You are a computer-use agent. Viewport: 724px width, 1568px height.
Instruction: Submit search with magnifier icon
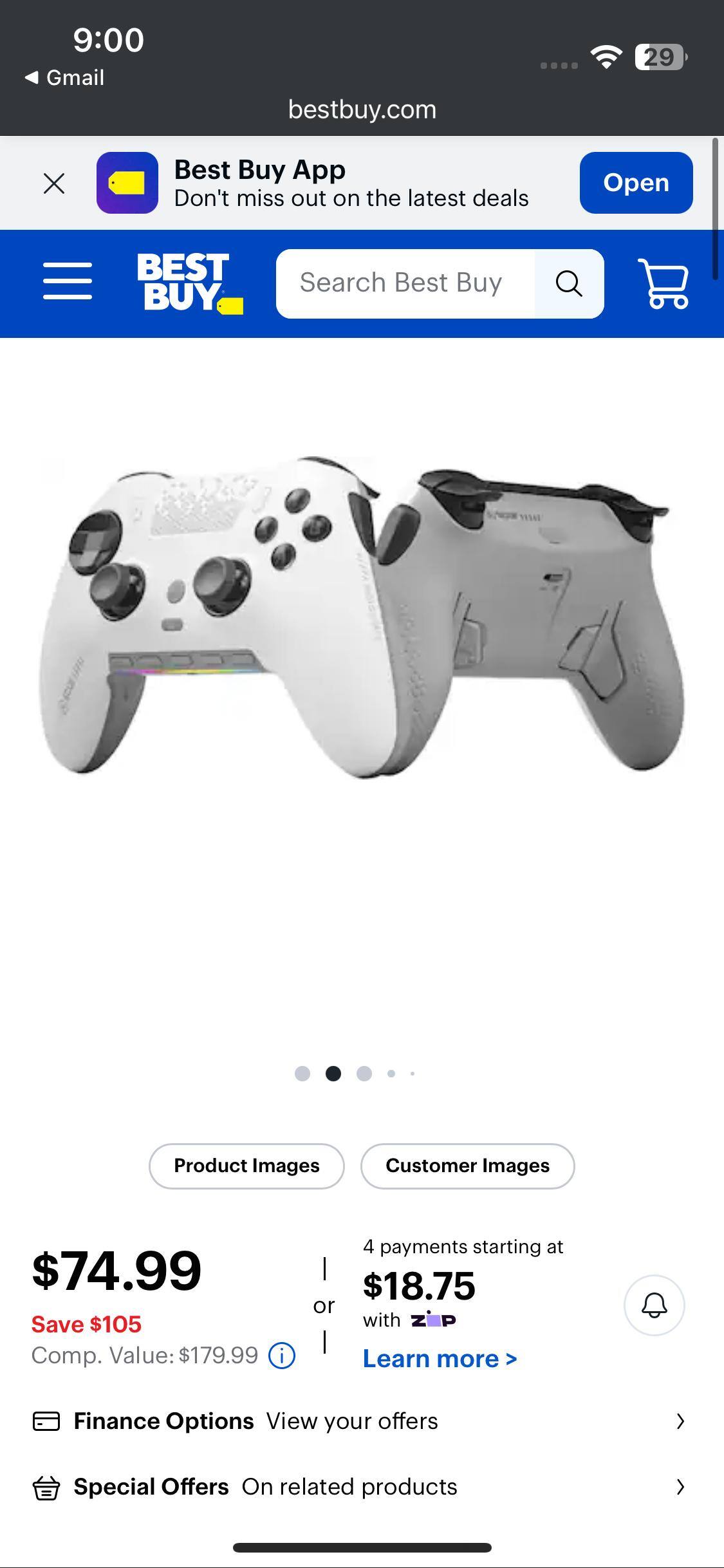(569, 283)
